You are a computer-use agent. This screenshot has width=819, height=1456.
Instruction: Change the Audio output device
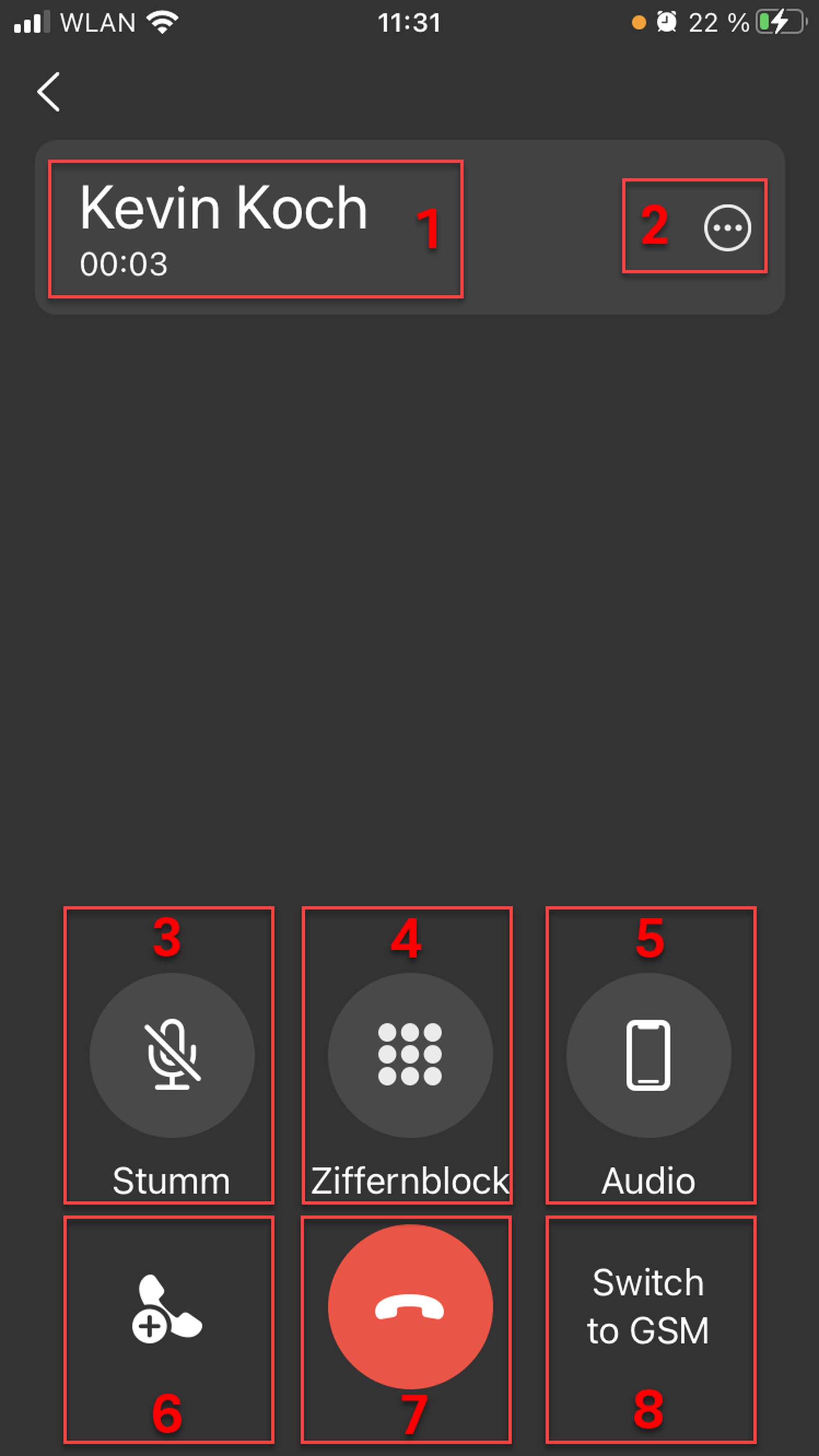point(648,1055)
